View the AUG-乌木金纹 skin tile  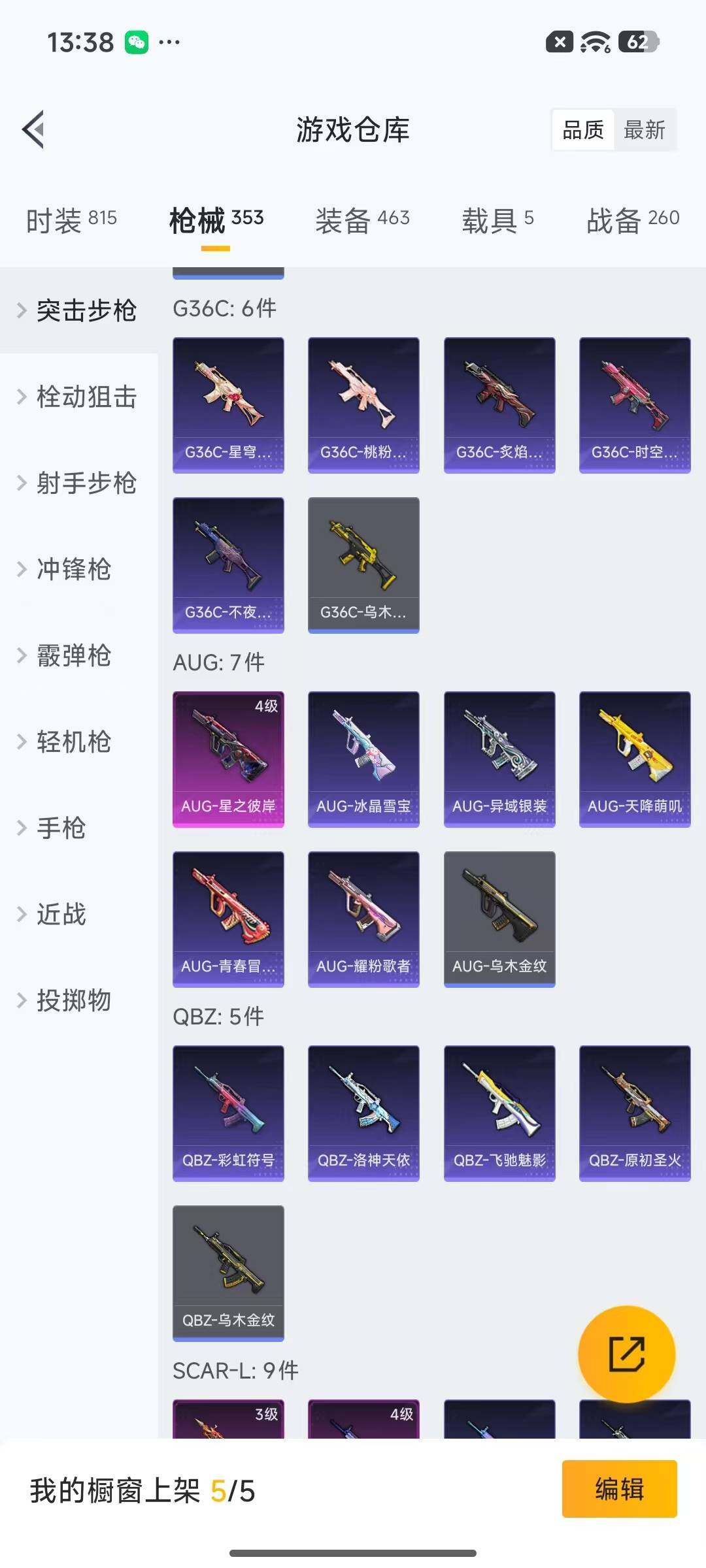pyautogui.click(x=499, y=919)
